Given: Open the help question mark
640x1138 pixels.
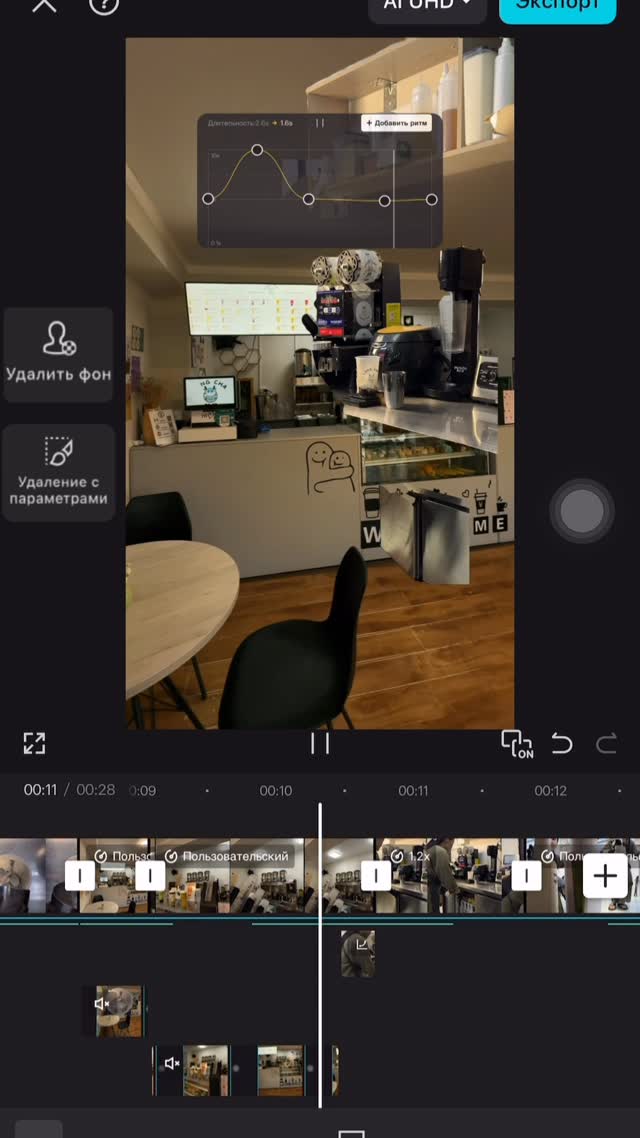Looking at the screenshot, I should [103, 5].
